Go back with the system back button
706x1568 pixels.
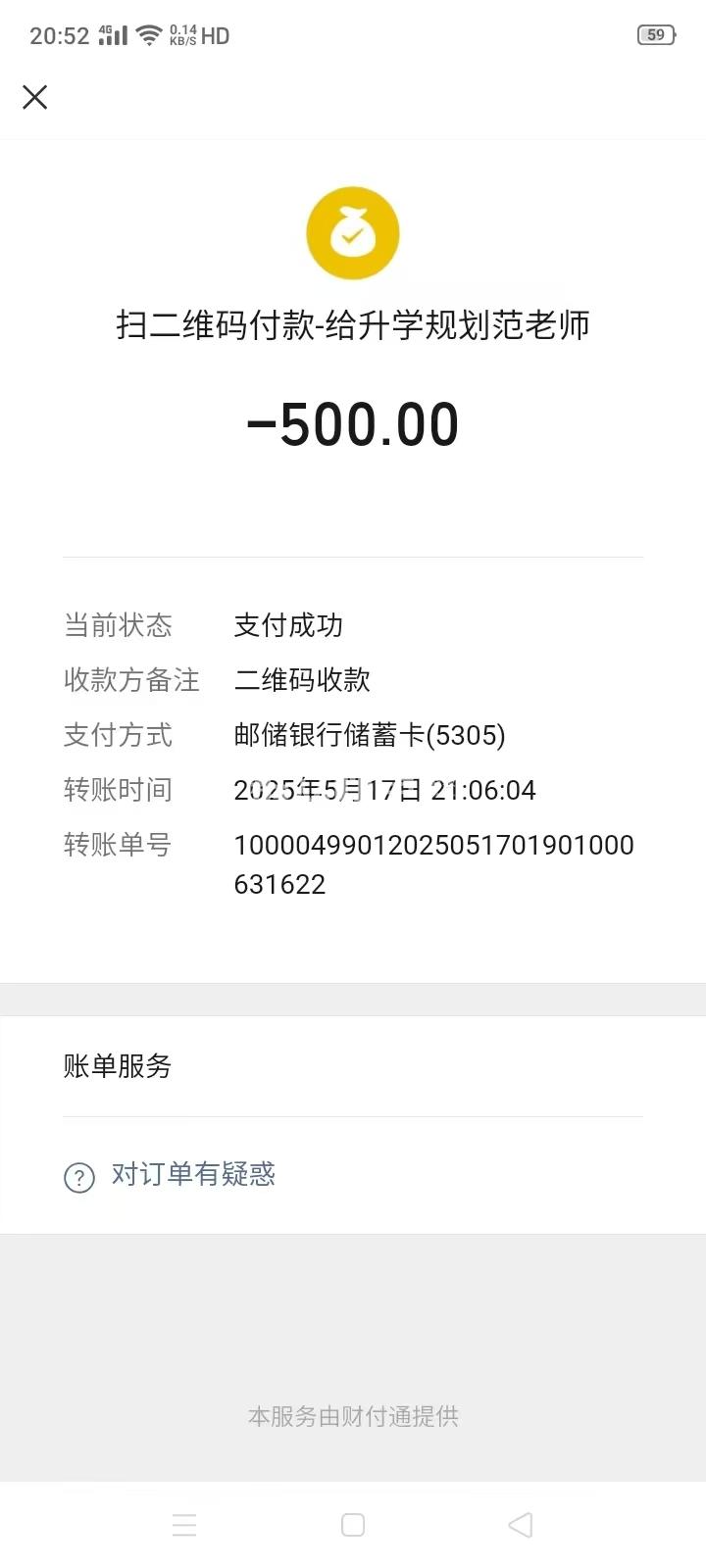[521, 1525]
